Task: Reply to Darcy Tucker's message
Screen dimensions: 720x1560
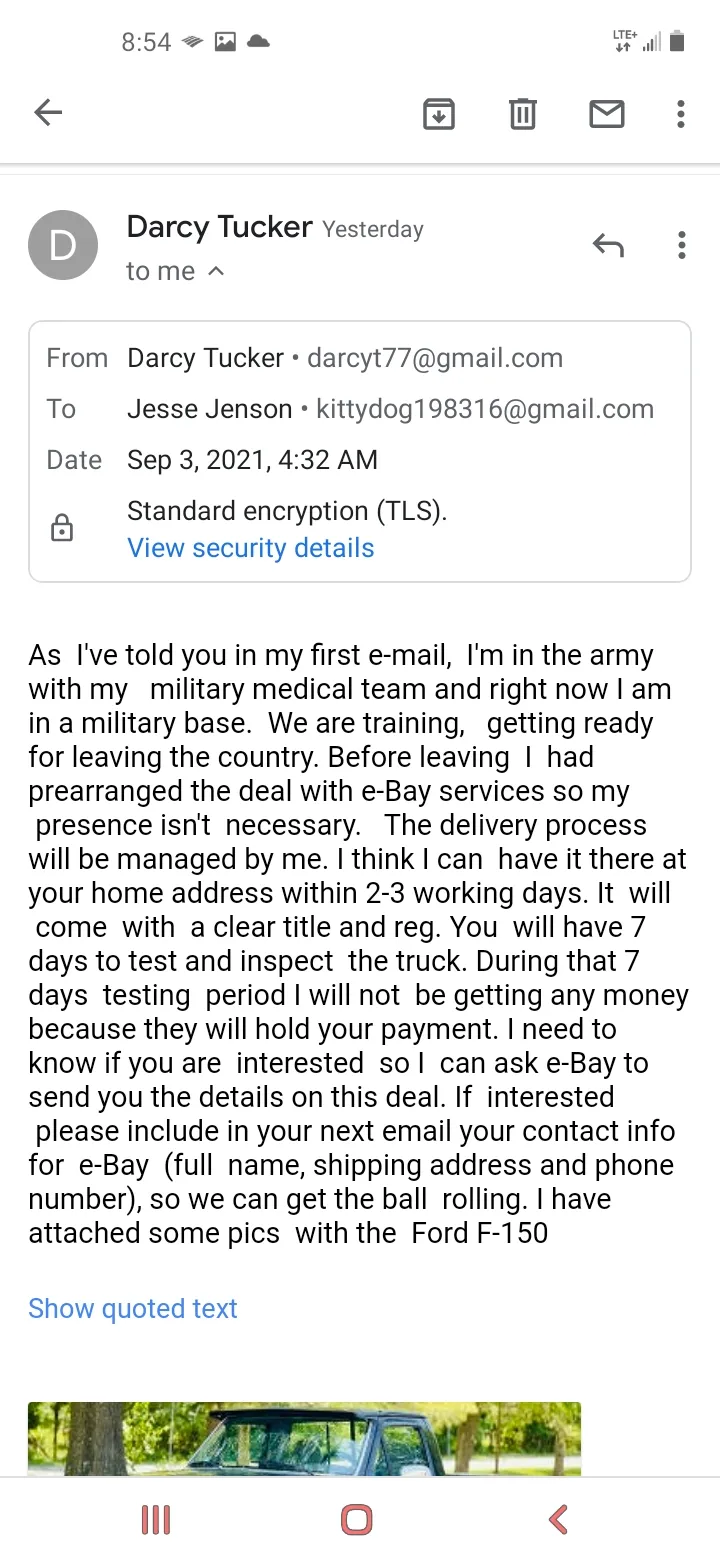Action: coord(607,245)
